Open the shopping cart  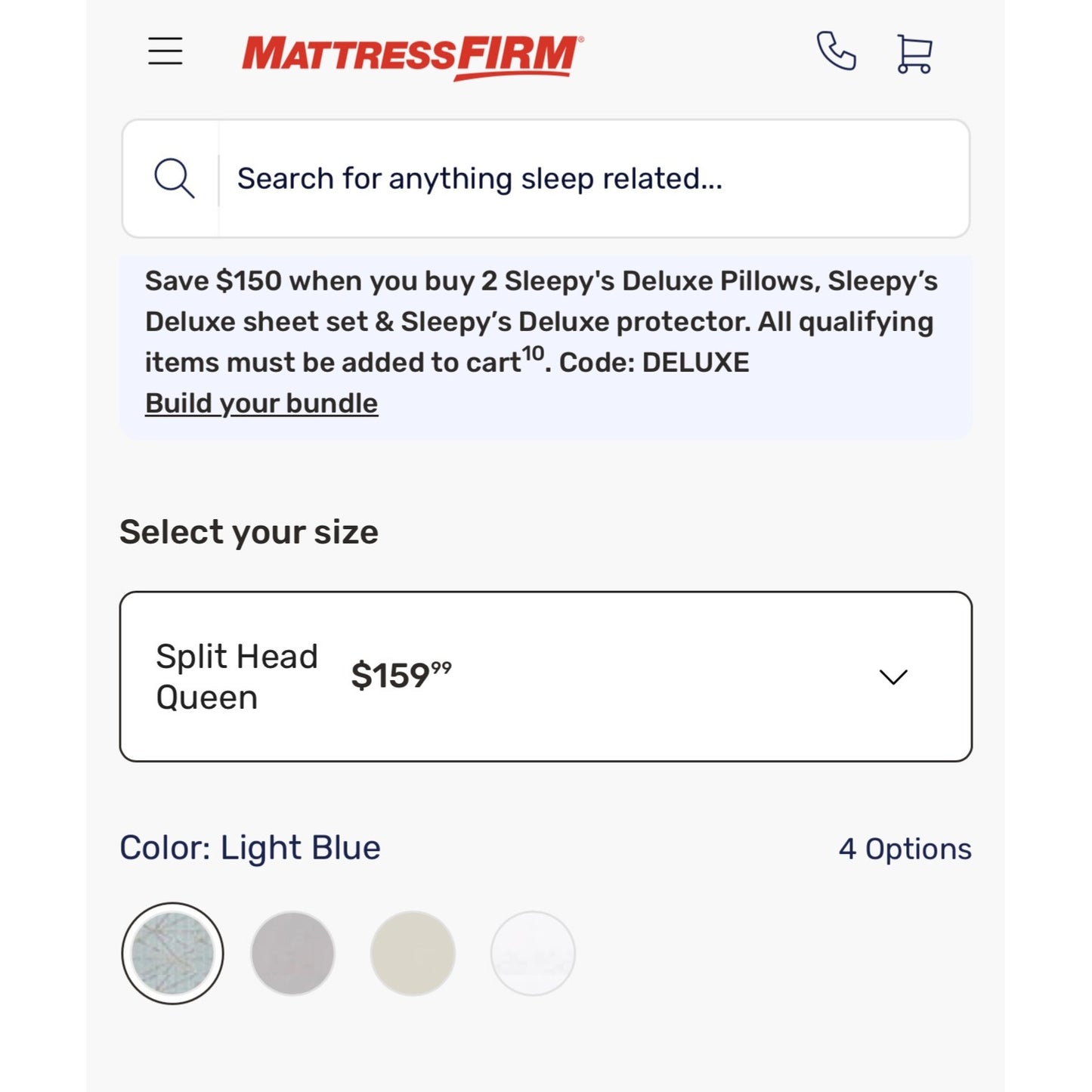(x=914, y=54)
